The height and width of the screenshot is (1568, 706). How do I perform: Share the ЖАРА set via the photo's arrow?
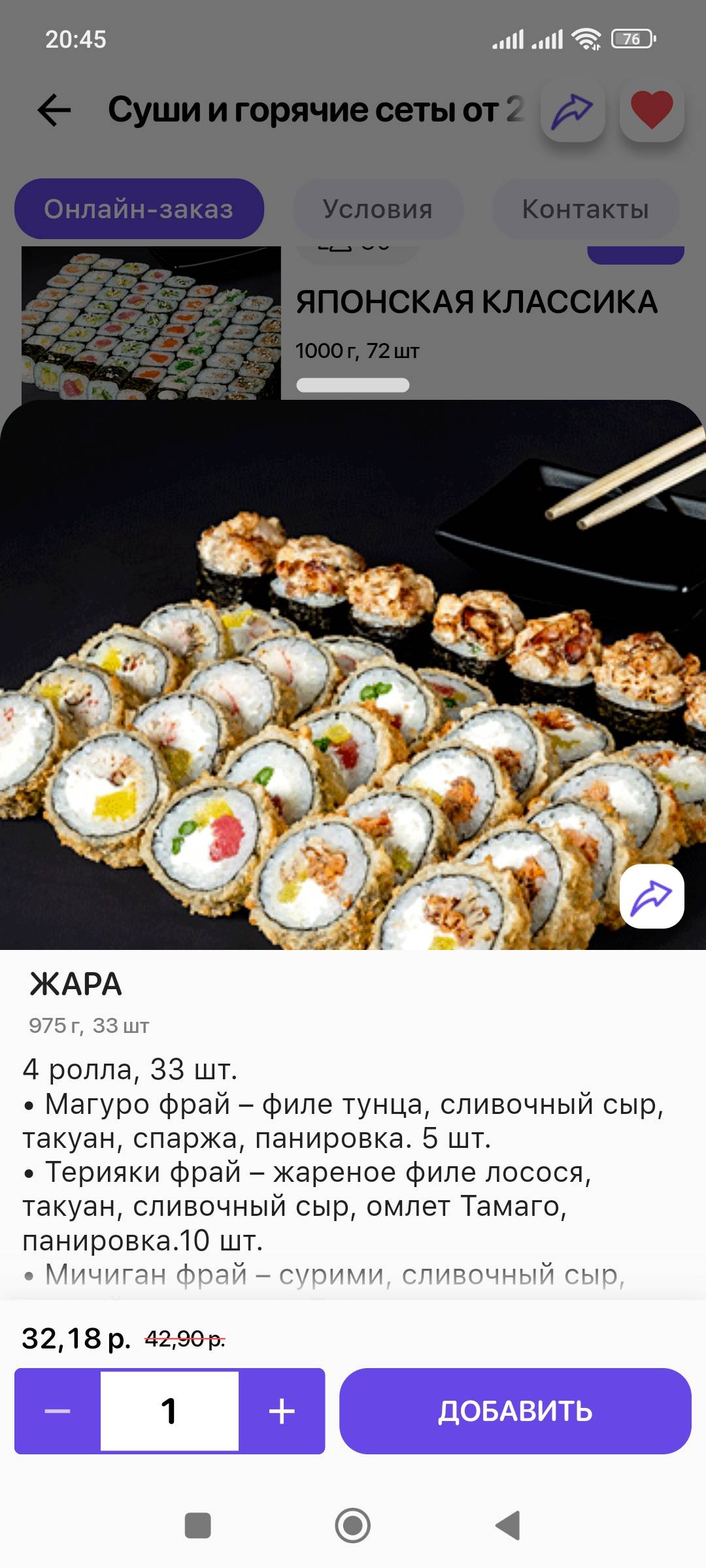(651, 896)
